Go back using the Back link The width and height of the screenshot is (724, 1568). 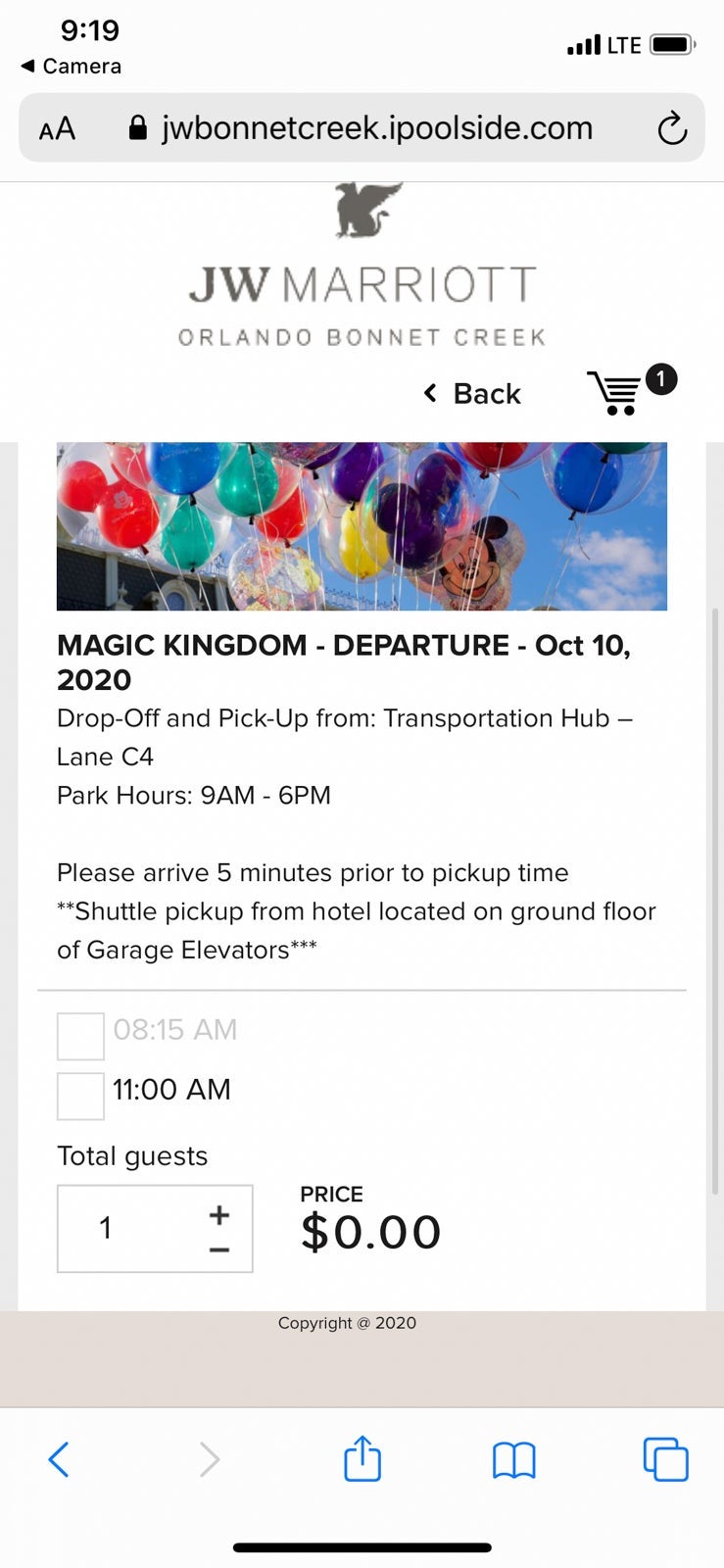[472, 394]
